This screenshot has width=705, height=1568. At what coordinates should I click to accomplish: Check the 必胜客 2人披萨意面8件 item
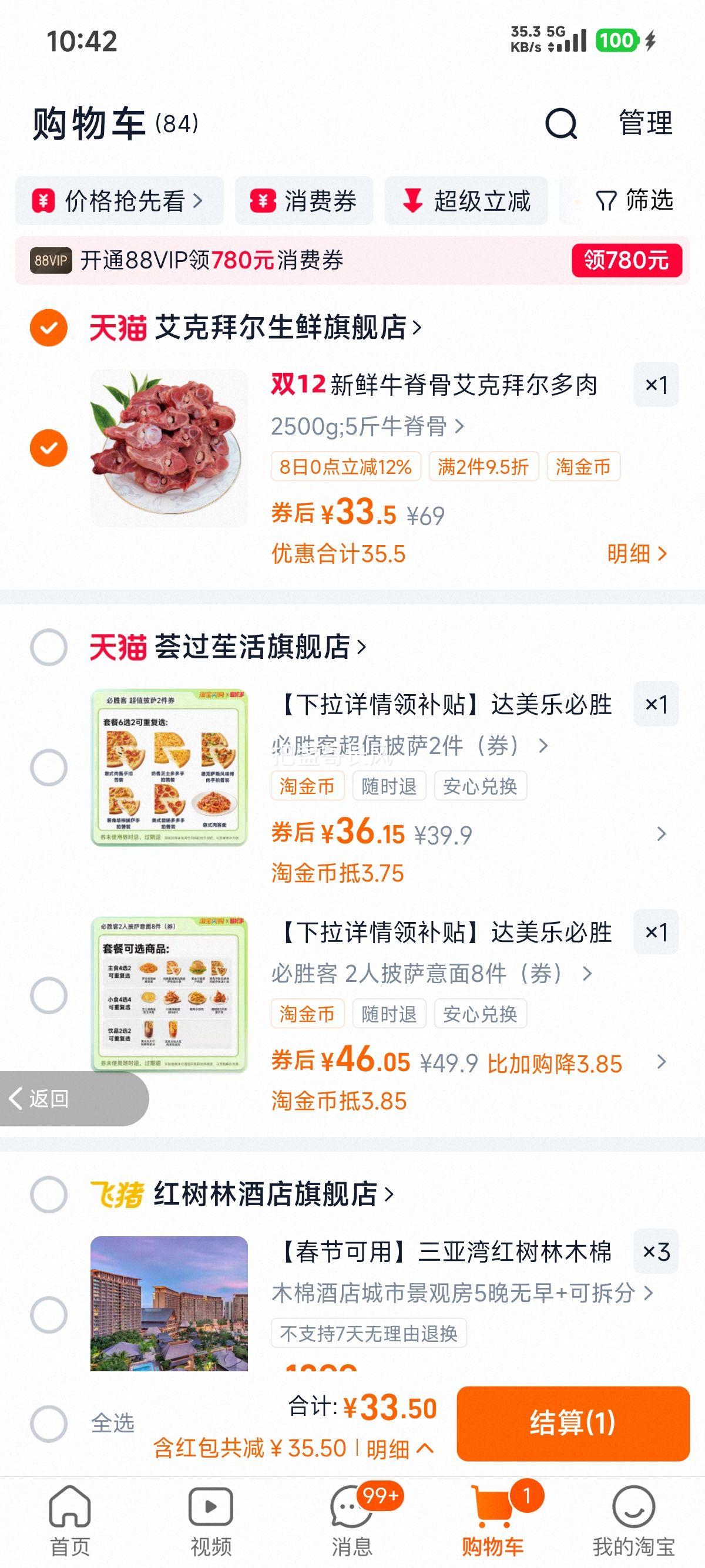point(49,995)
